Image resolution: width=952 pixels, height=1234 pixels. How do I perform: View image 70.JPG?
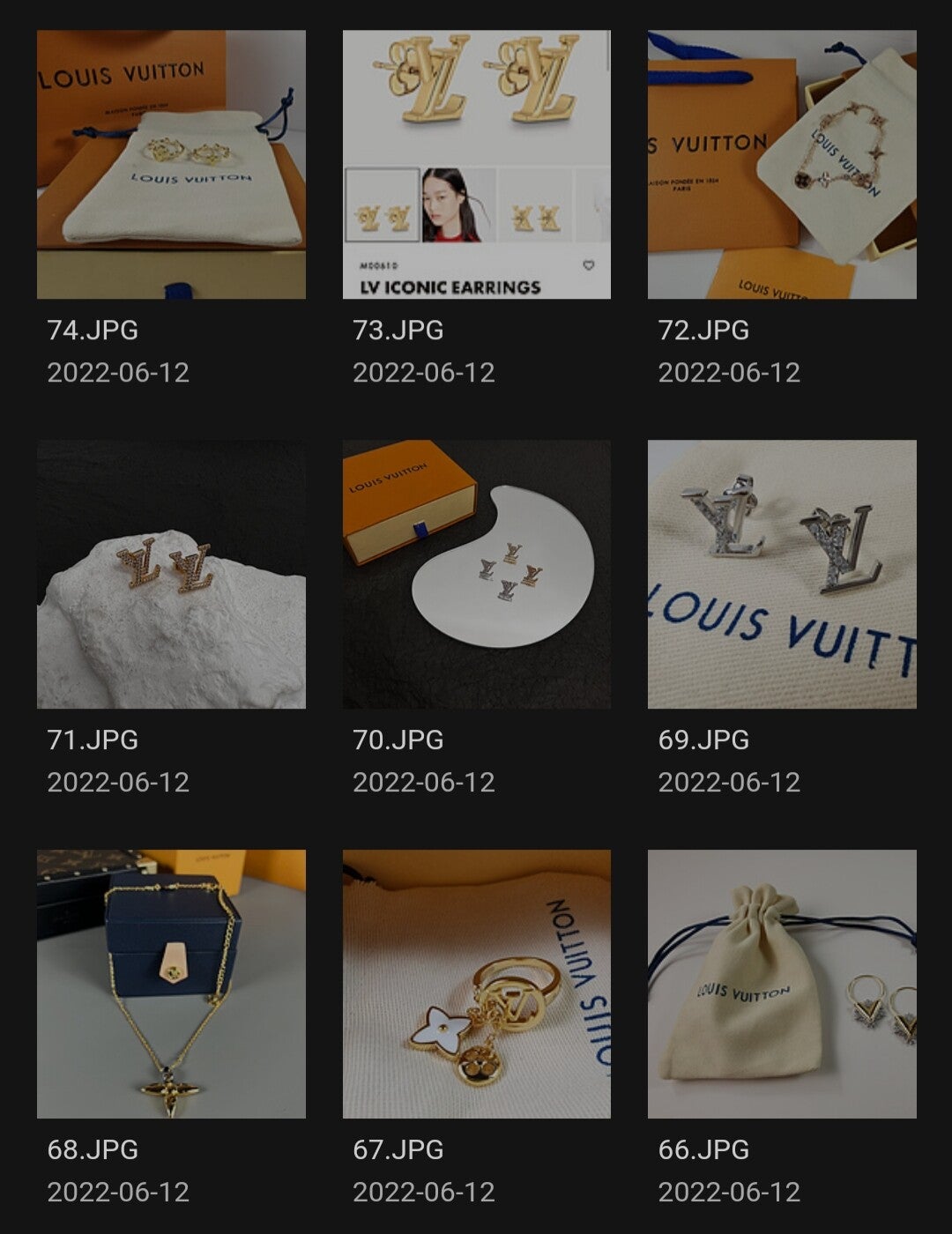[476, 574]
